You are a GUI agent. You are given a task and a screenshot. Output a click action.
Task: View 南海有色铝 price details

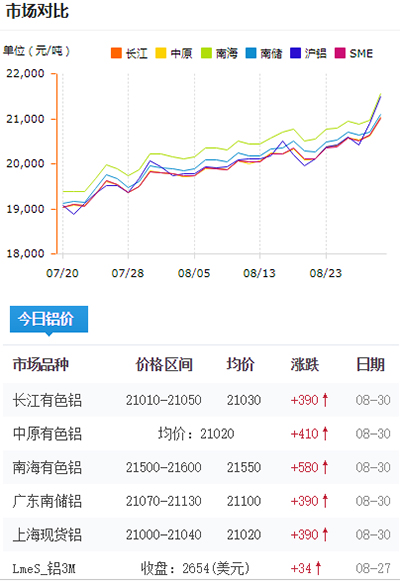click(x=201, y=467)
